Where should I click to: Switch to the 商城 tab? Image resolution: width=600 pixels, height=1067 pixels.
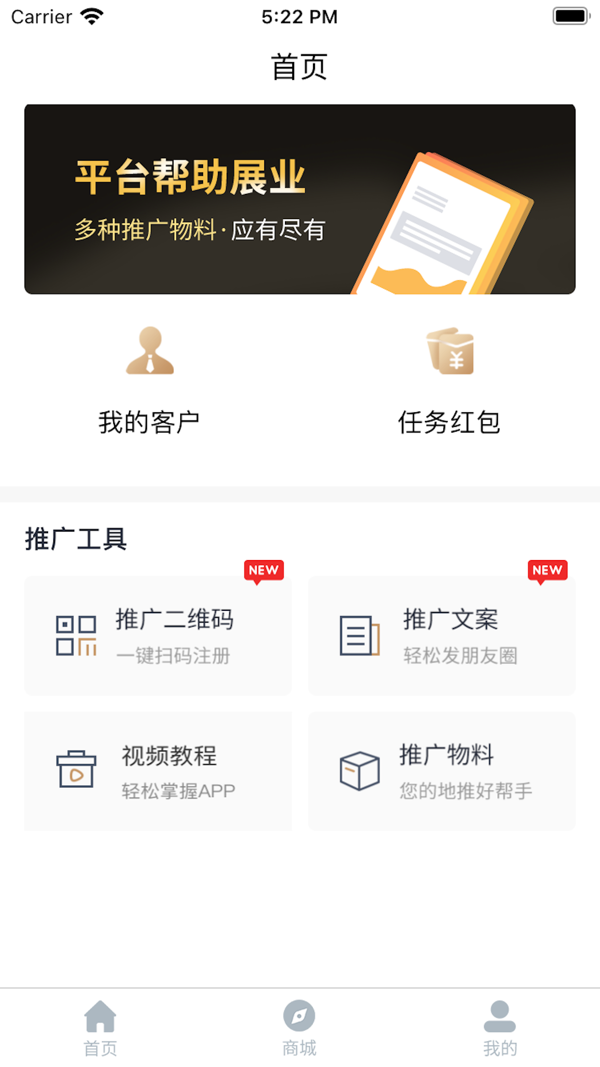299,1028
